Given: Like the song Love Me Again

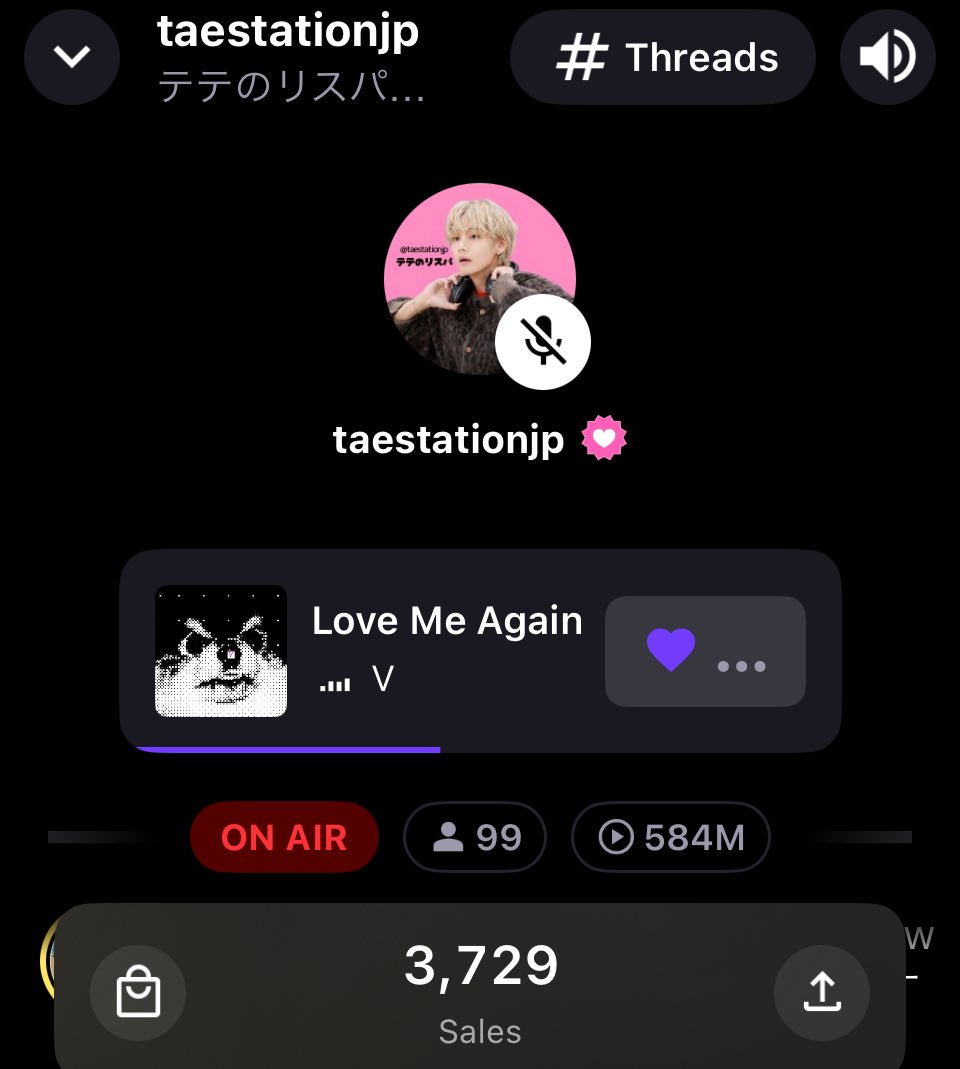Looking at the screenshot, I should [x=670, y=650].
